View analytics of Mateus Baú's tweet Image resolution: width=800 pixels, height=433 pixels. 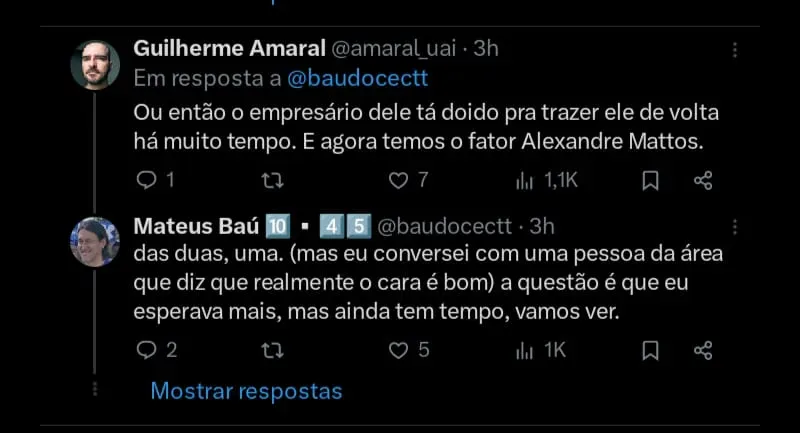[x=525, y=350]
